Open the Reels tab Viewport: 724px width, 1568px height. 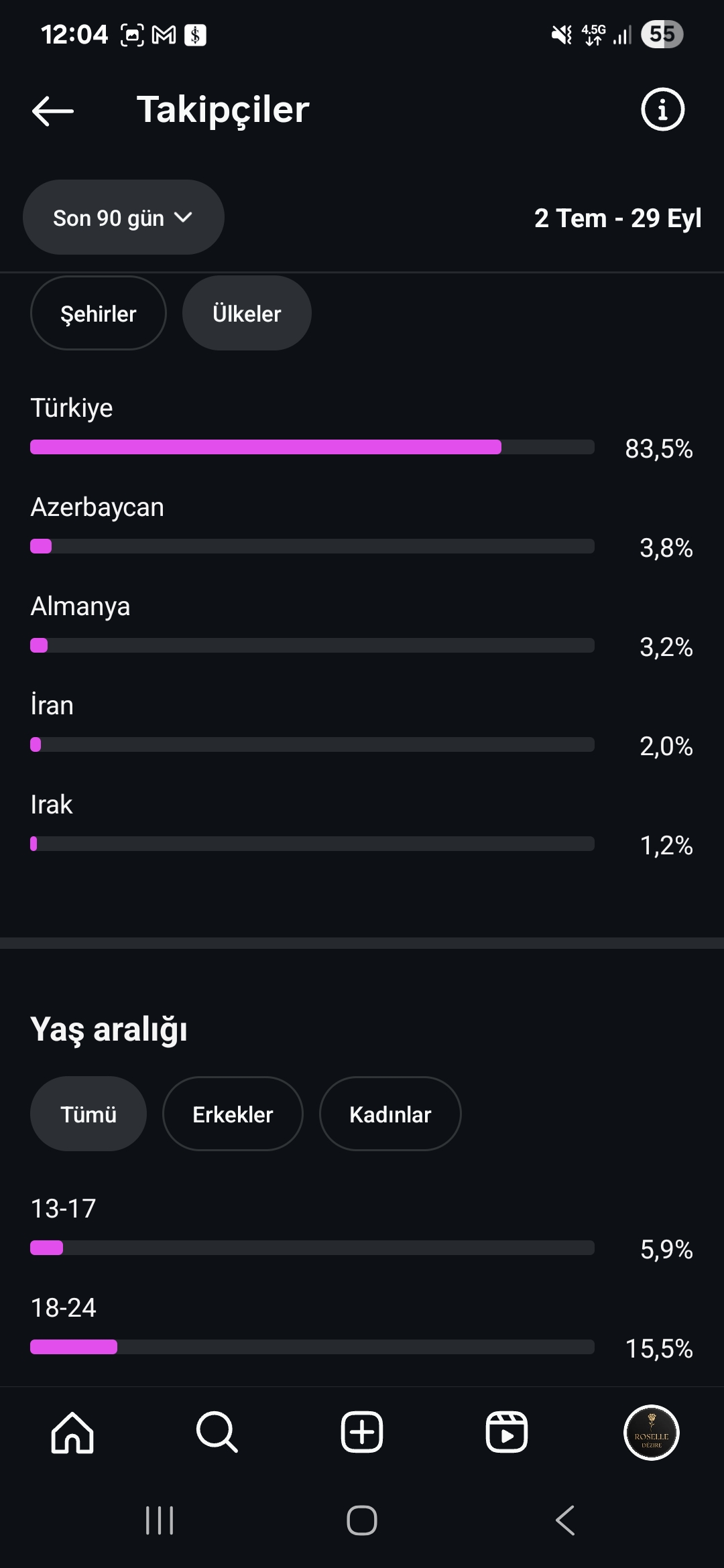507,1433
